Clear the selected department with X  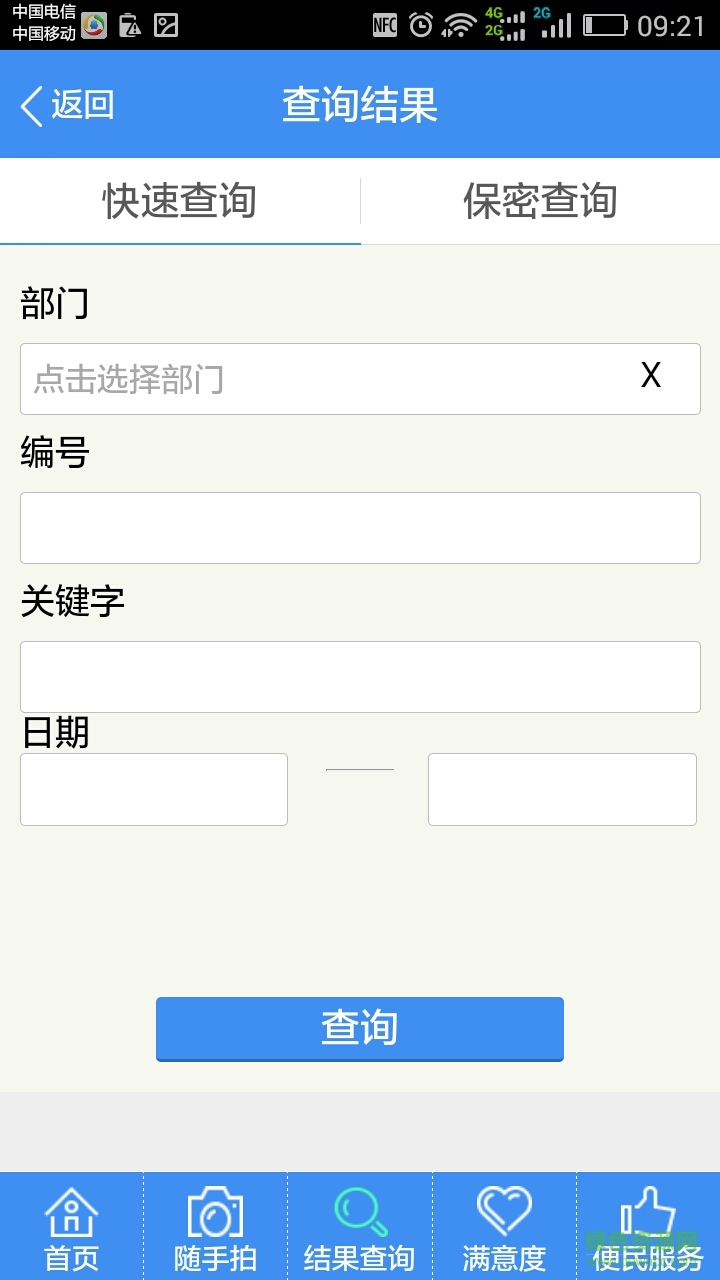[651, 376]
